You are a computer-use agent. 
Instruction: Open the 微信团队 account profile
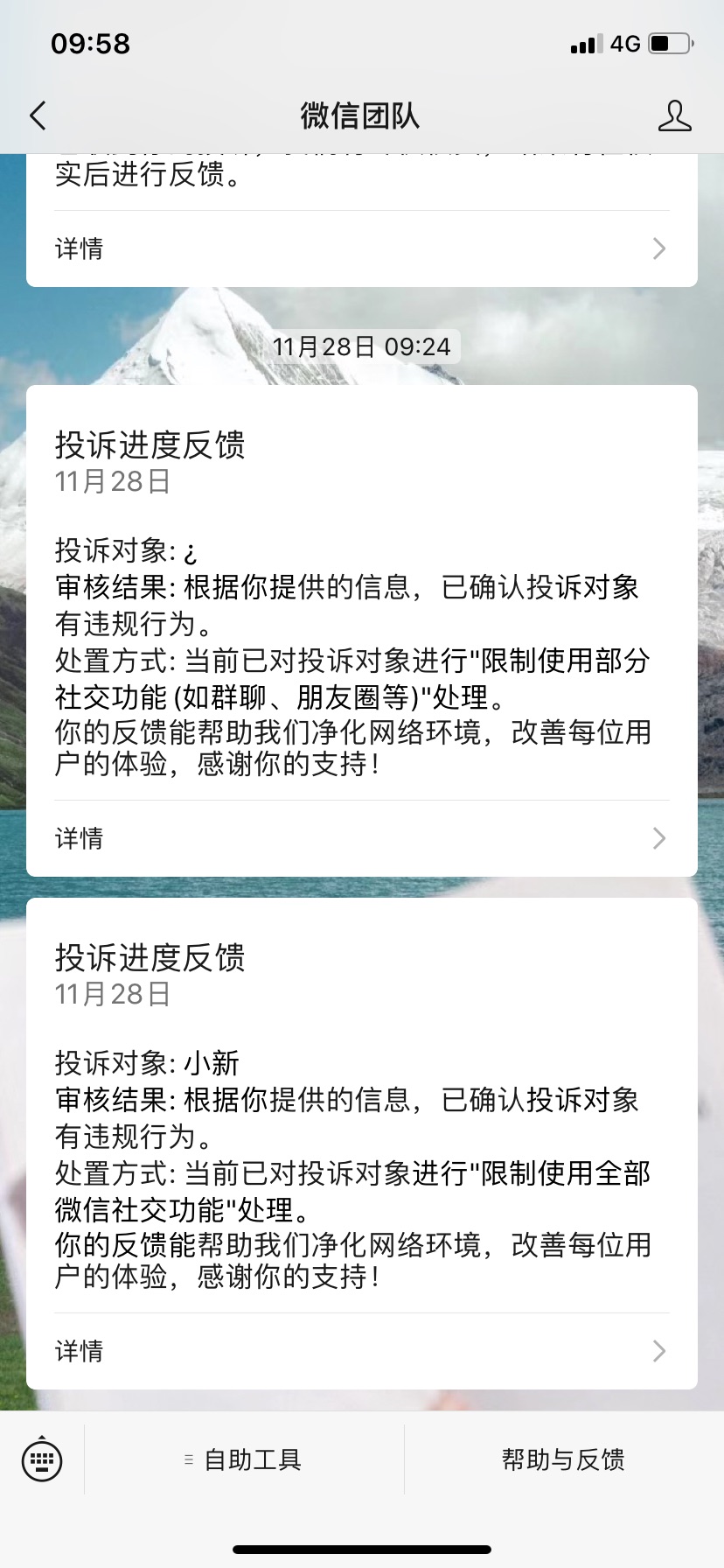coord(674,115)
